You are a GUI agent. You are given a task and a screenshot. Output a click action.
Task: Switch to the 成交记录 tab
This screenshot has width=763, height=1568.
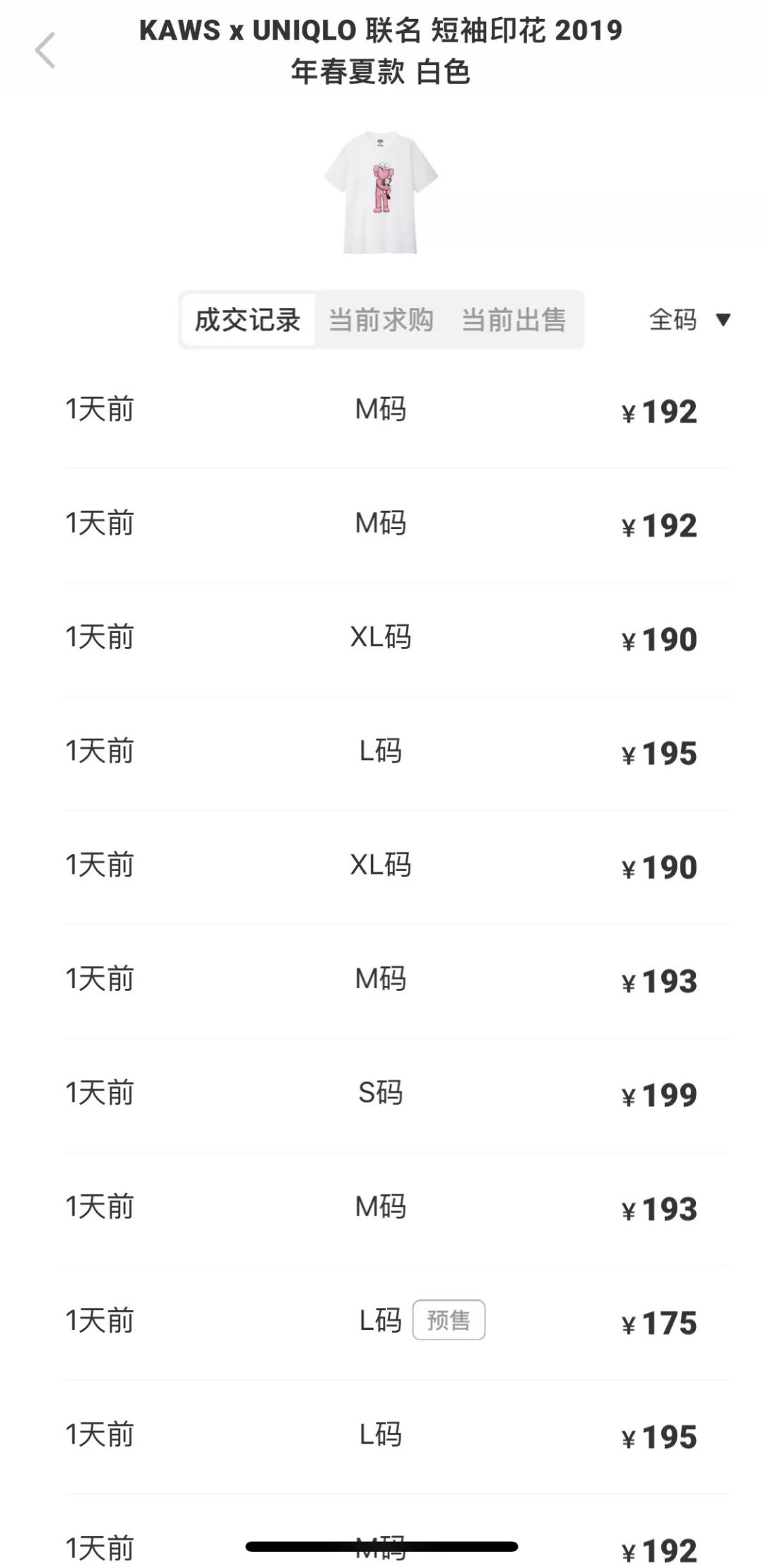tap(249, 319)
